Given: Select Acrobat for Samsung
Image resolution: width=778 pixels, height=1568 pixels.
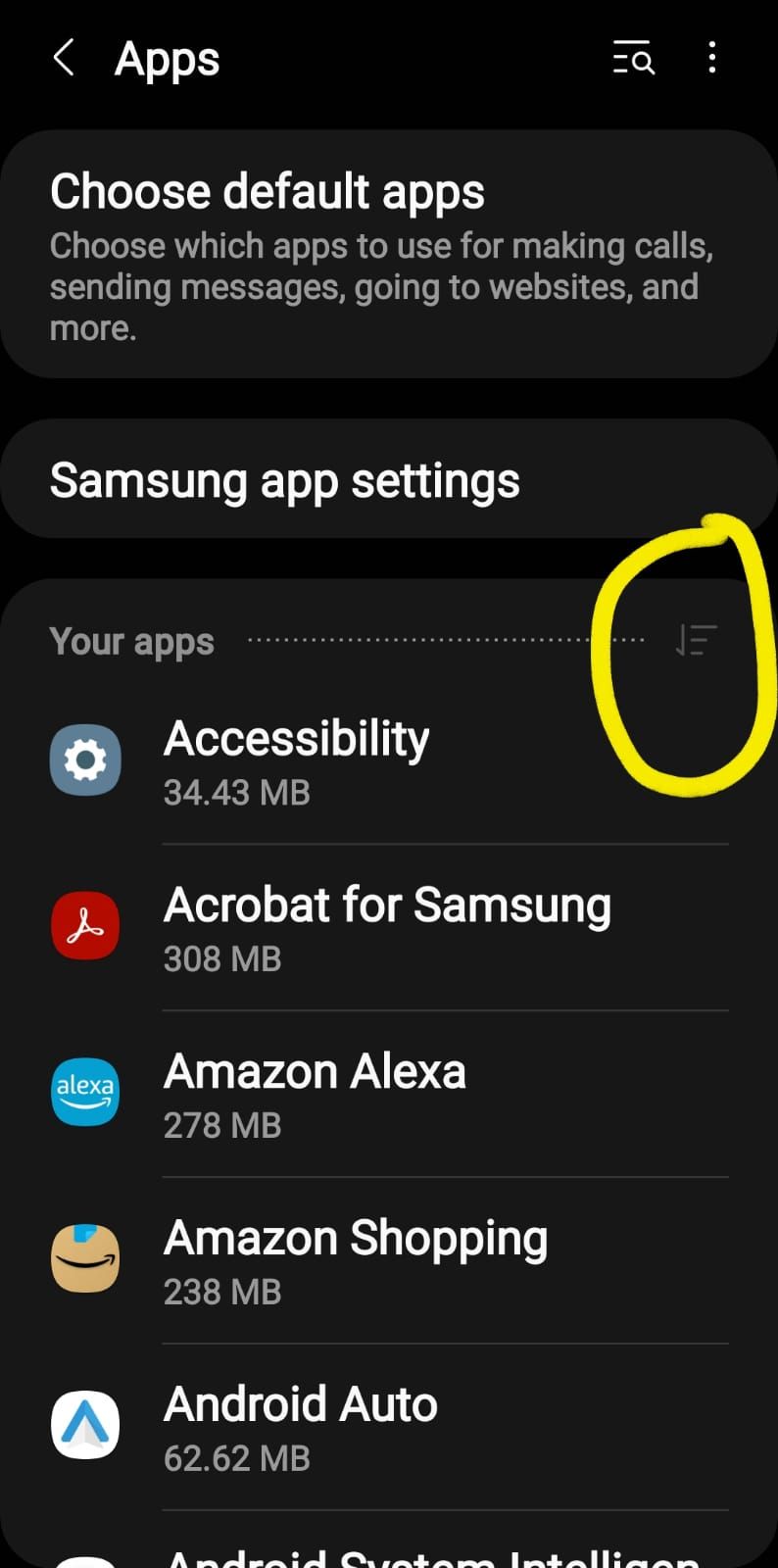Looking at the screenshot, I should (x=388, y=927).
